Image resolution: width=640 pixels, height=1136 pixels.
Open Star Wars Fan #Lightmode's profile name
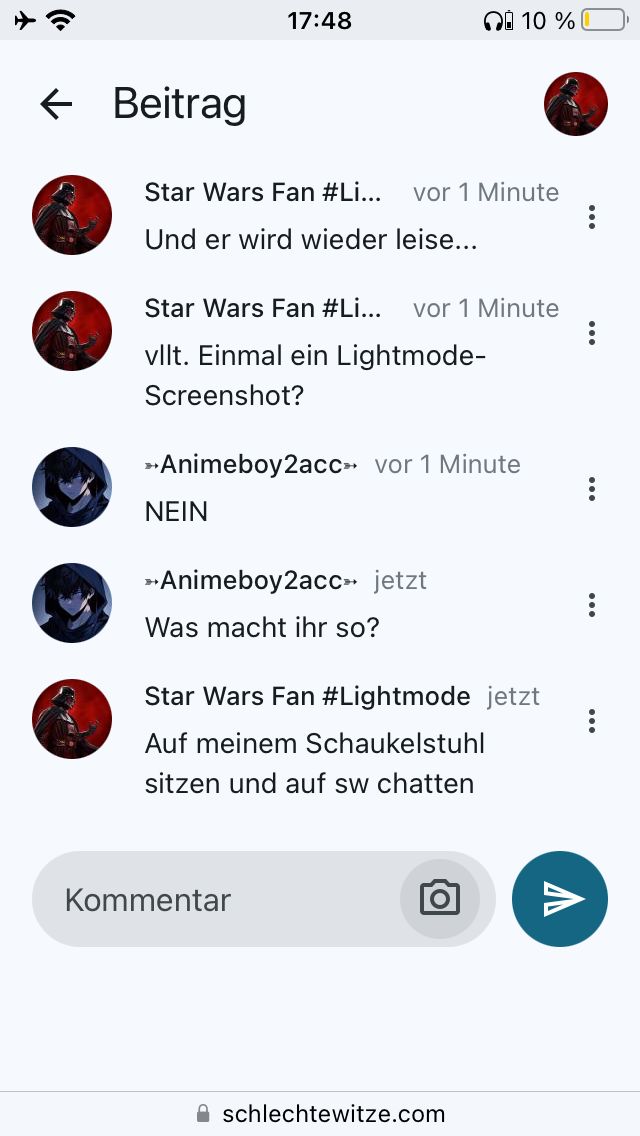(x=307, y=696)
